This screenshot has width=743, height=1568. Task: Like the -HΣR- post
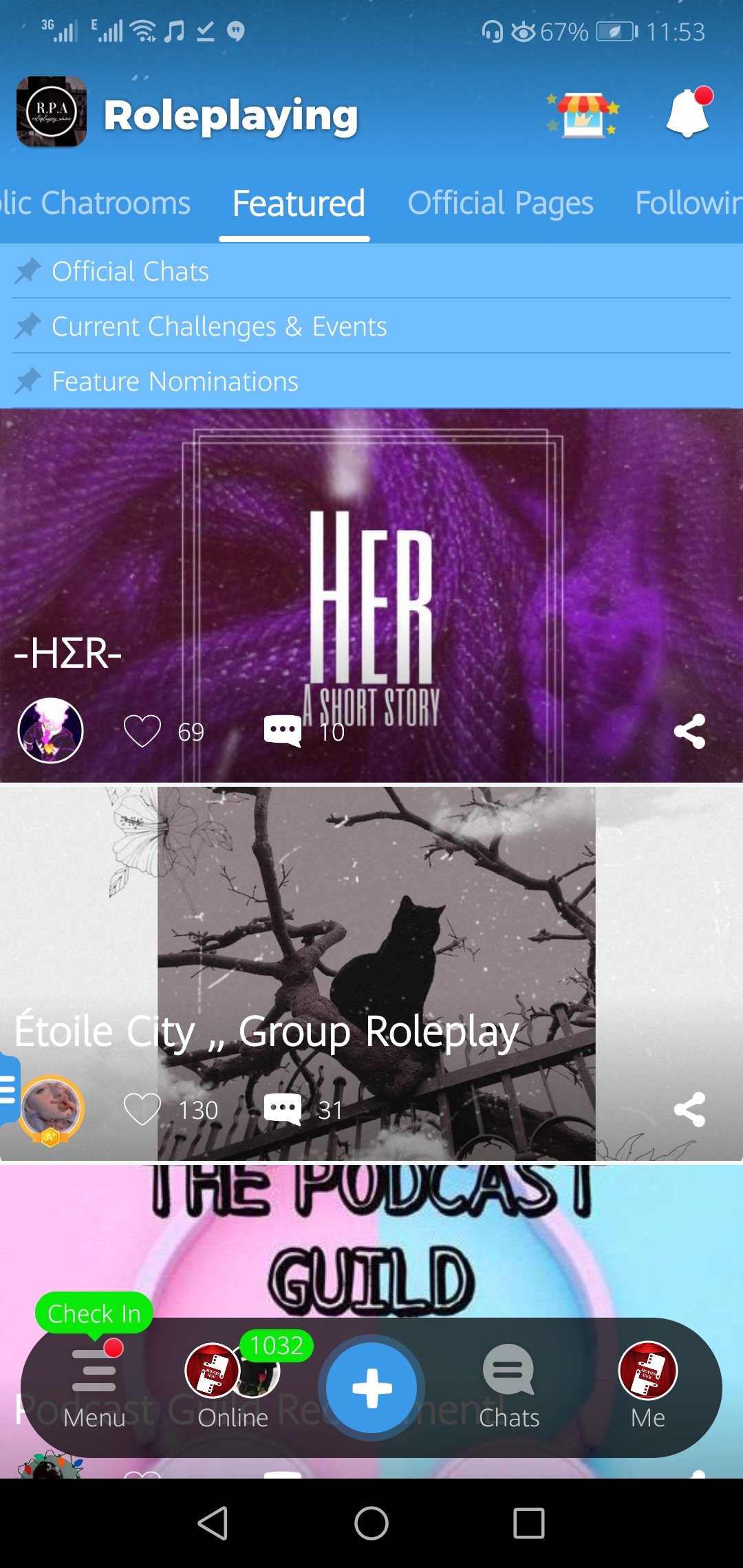tap(142, 731)
